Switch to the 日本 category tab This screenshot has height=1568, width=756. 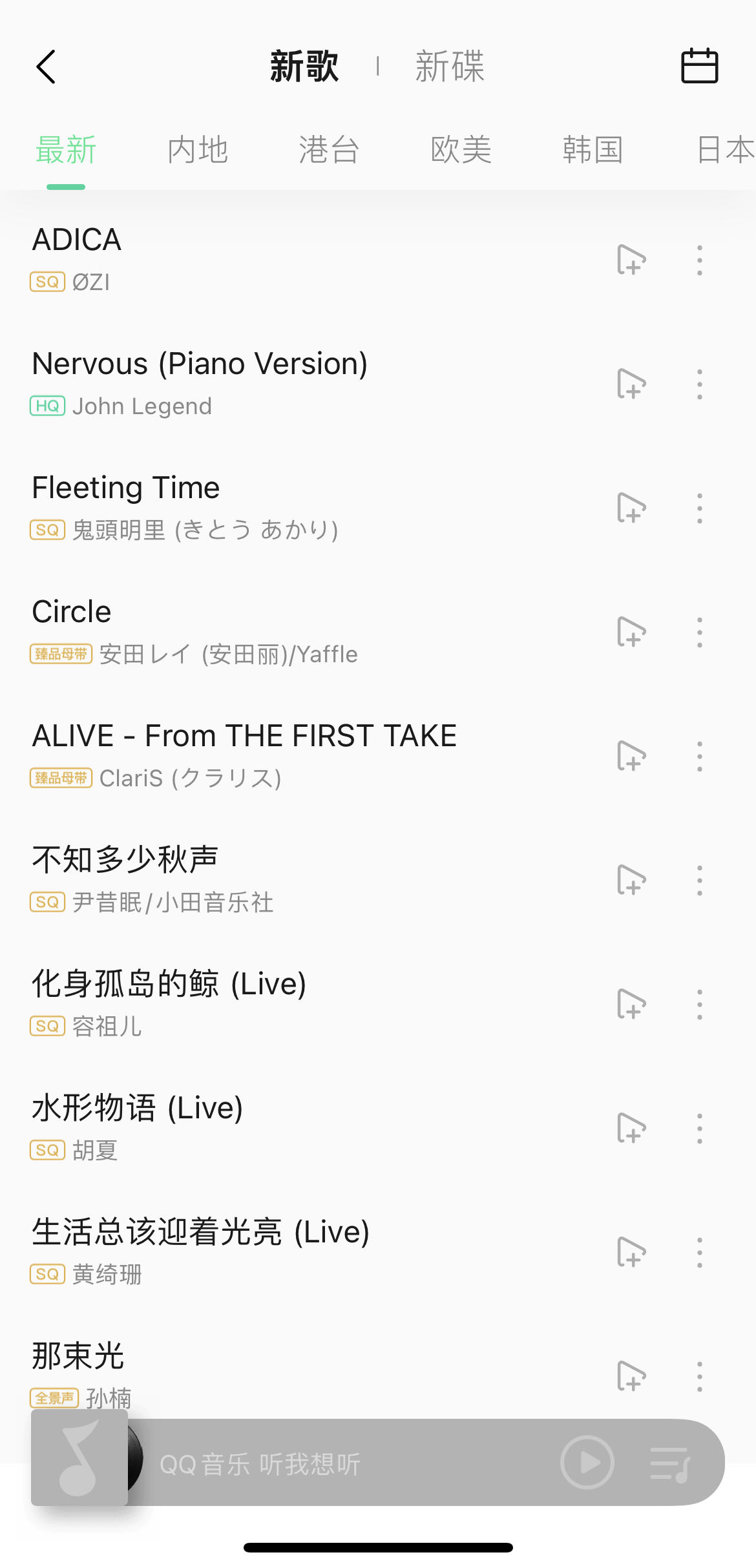(x=725, y=150)
